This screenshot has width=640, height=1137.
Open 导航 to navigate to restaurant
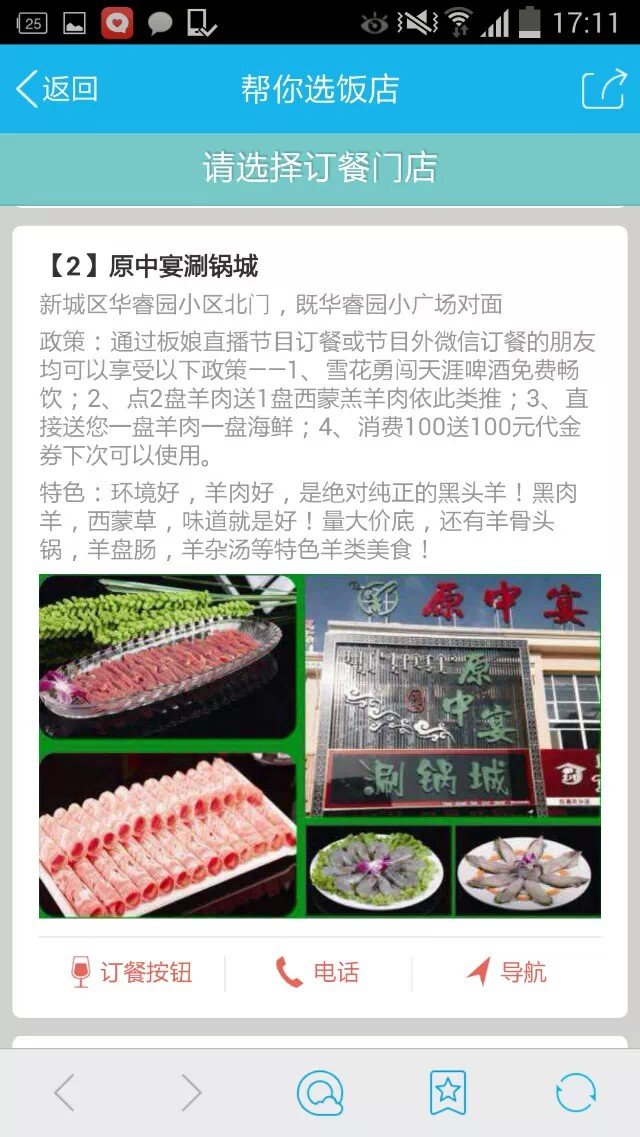click(x=507, y=972)
